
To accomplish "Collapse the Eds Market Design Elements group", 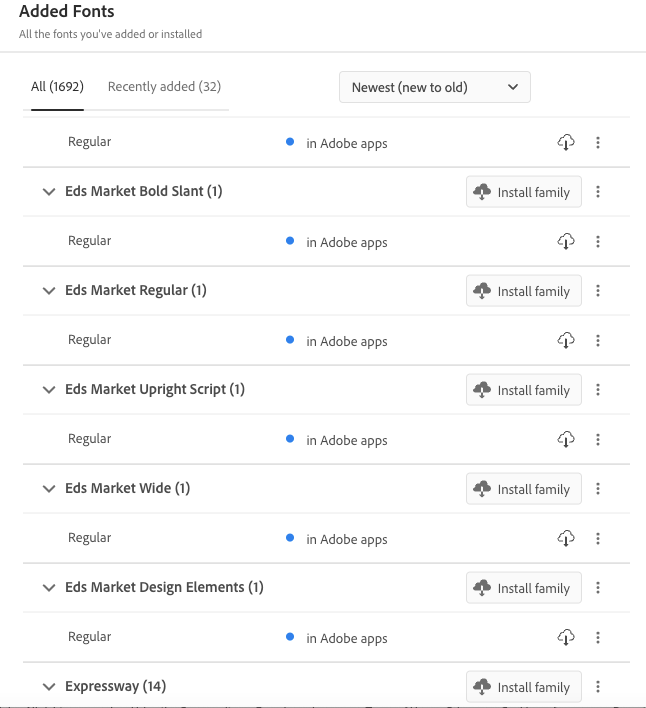I will click(49, 588).
